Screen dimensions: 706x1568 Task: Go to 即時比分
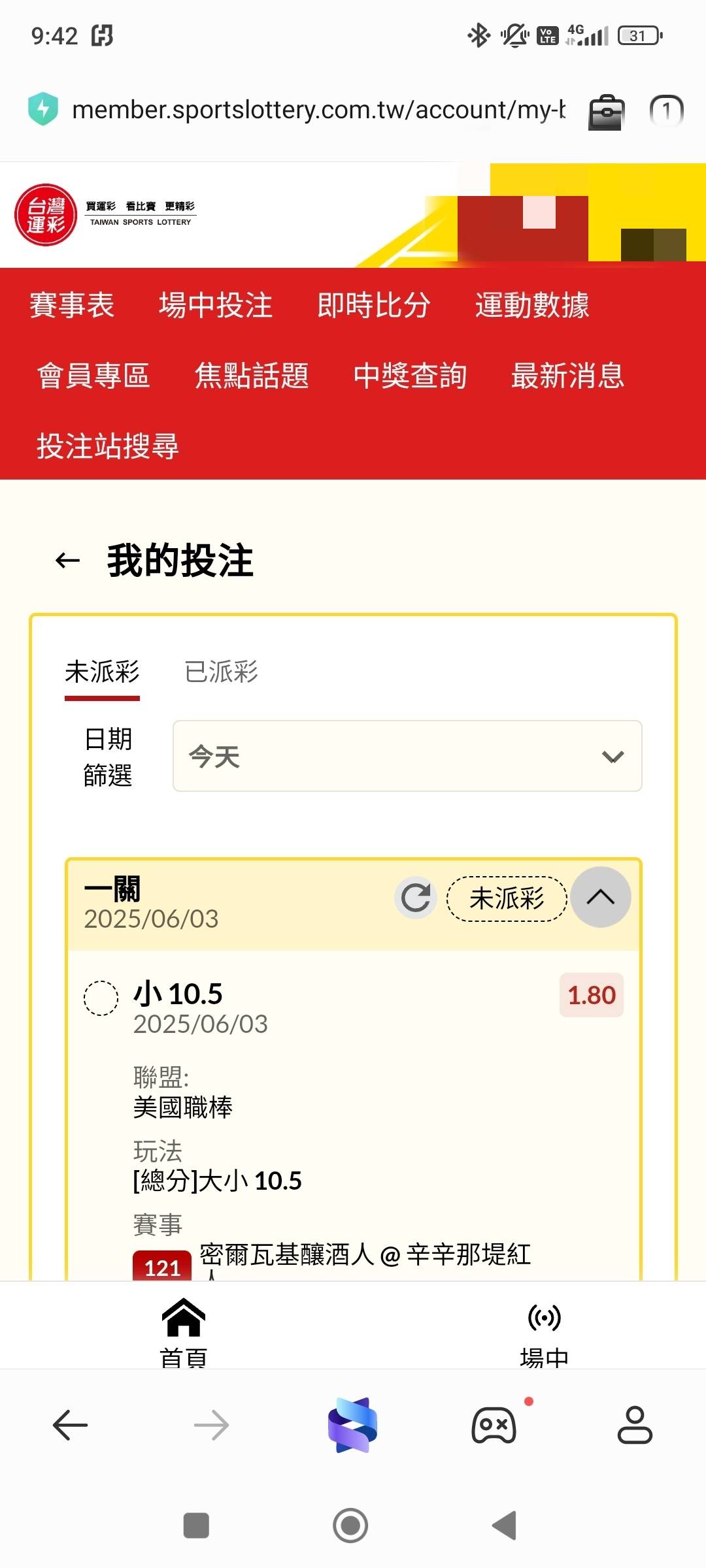(374, 305)
